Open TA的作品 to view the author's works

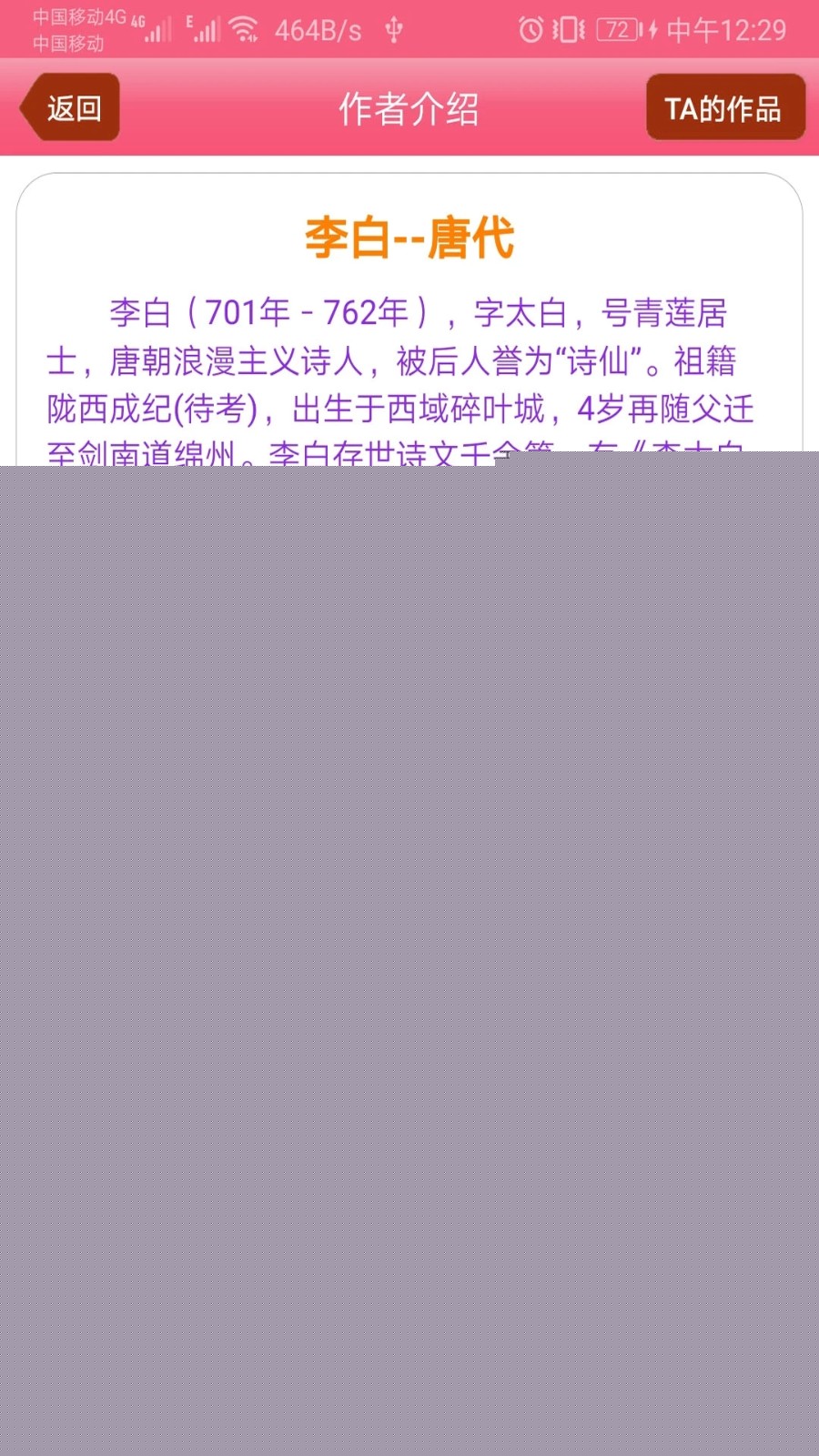coord(724,108)
